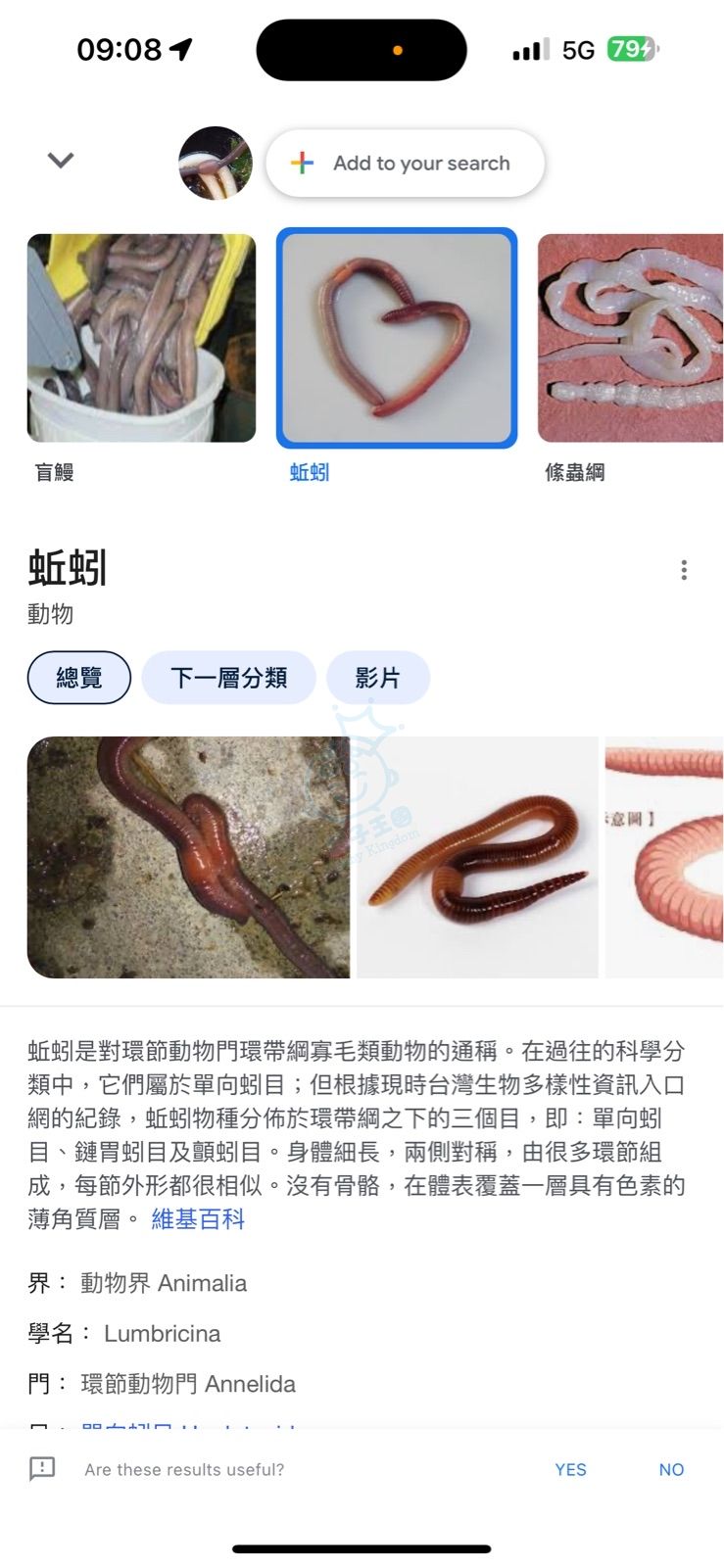Image resolution: width=724 pixels, height=1568 pixels.
Task: Collapse the results with the down chevron
Action: [61, 161]
